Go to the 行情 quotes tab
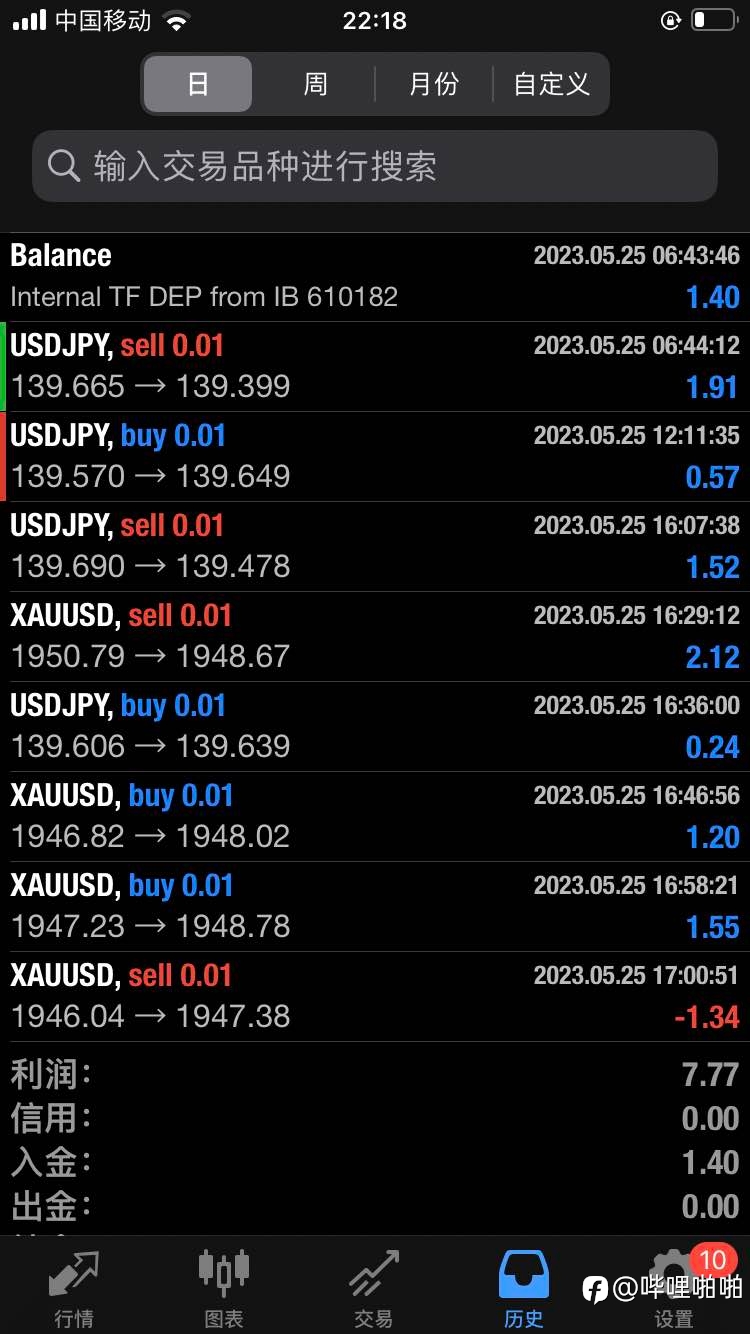The width and height of the screenshot is (750, 1334). coord(74,1287)
